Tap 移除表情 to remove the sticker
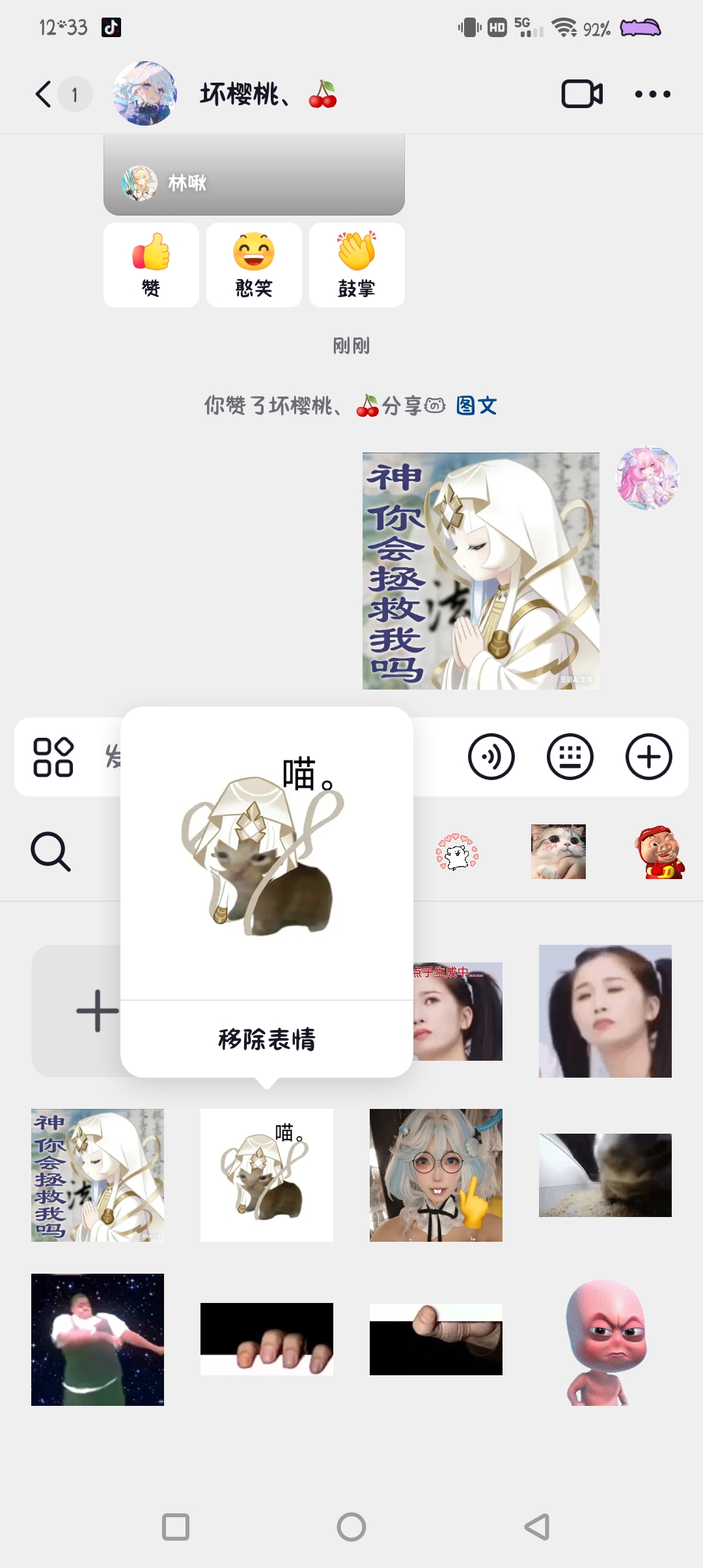The width and height of the screenshot is (703, 1568). 267,1039
